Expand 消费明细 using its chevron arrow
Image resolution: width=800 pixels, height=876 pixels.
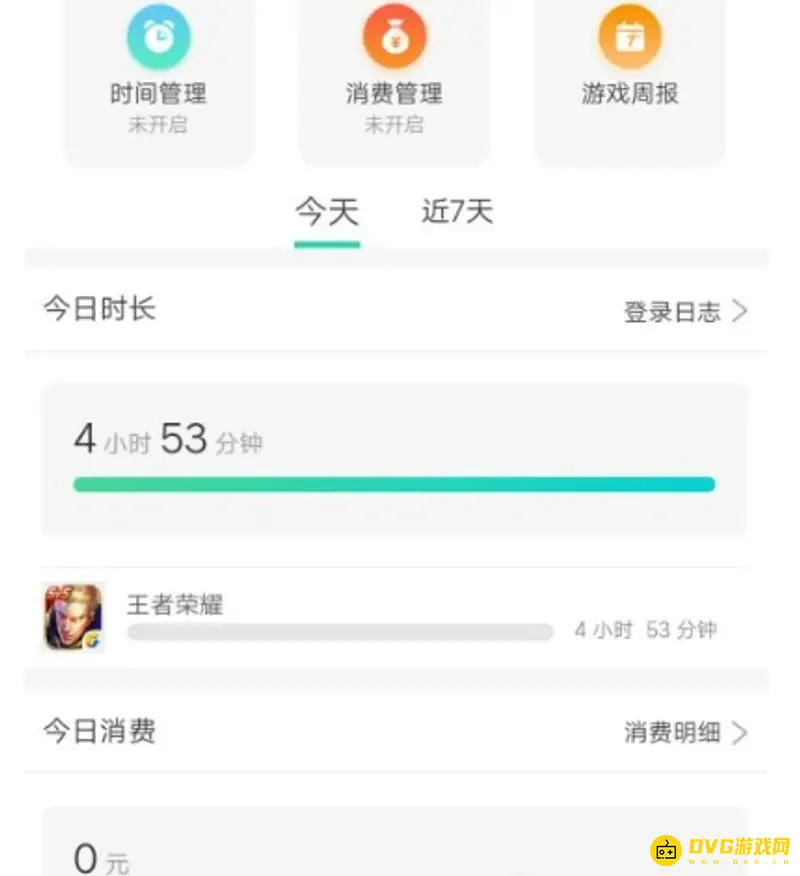(740, 732)
